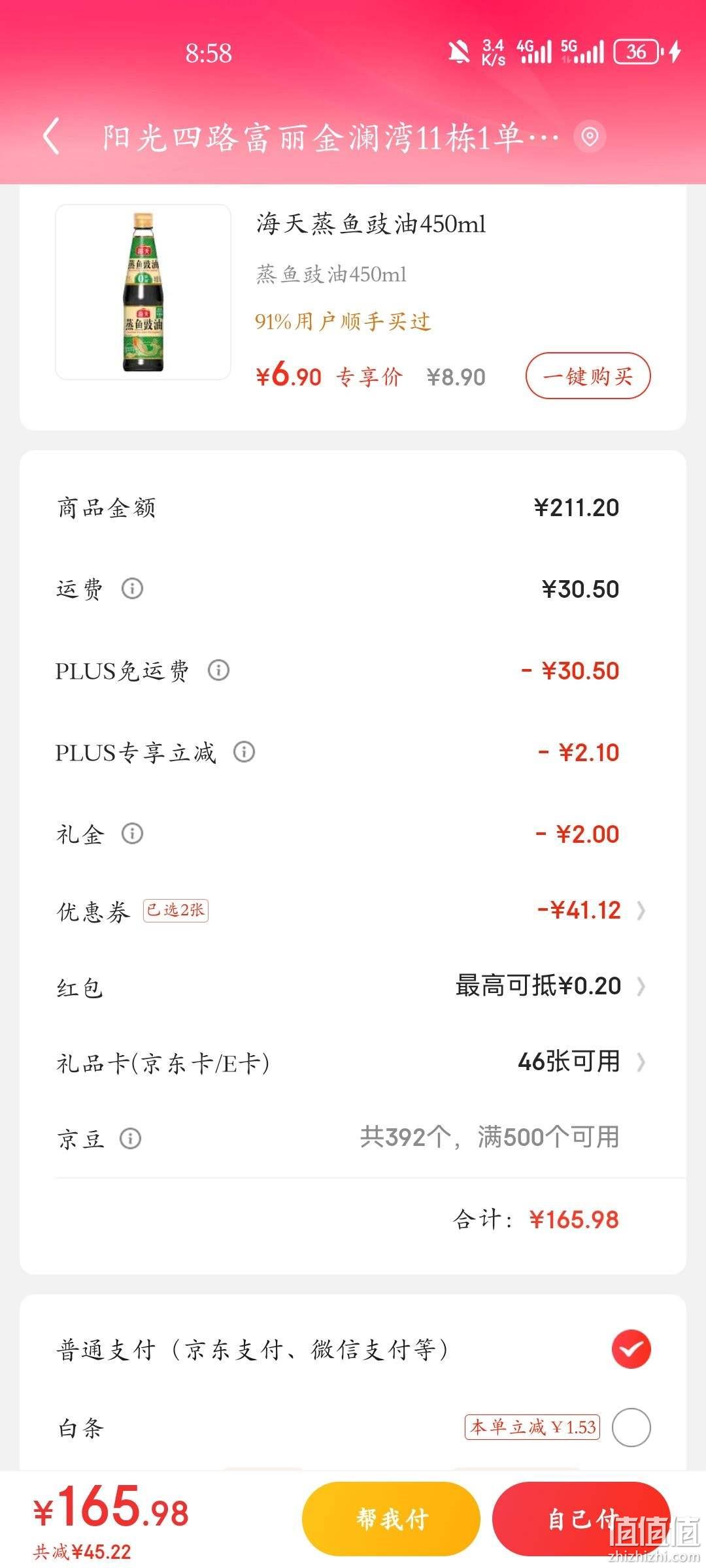Show info about 运费
Screen dimensions: 706x1568
[132, 589]
